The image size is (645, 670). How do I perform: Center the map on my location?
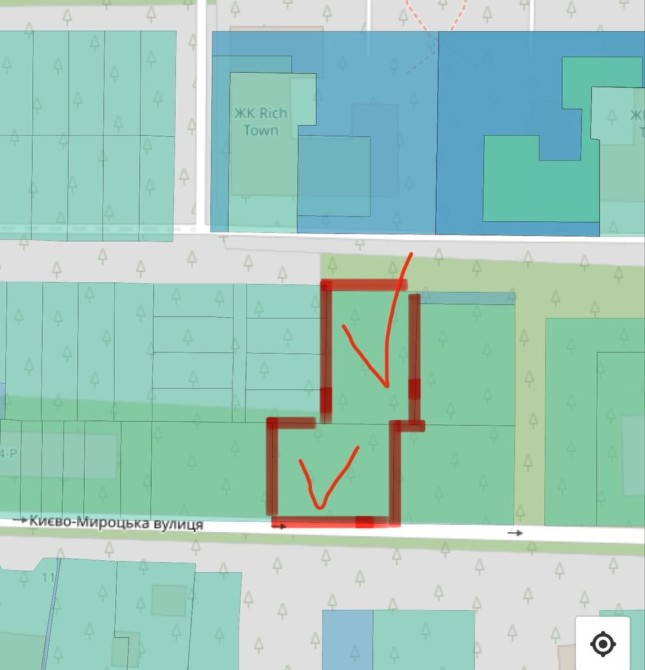(603, 643)
